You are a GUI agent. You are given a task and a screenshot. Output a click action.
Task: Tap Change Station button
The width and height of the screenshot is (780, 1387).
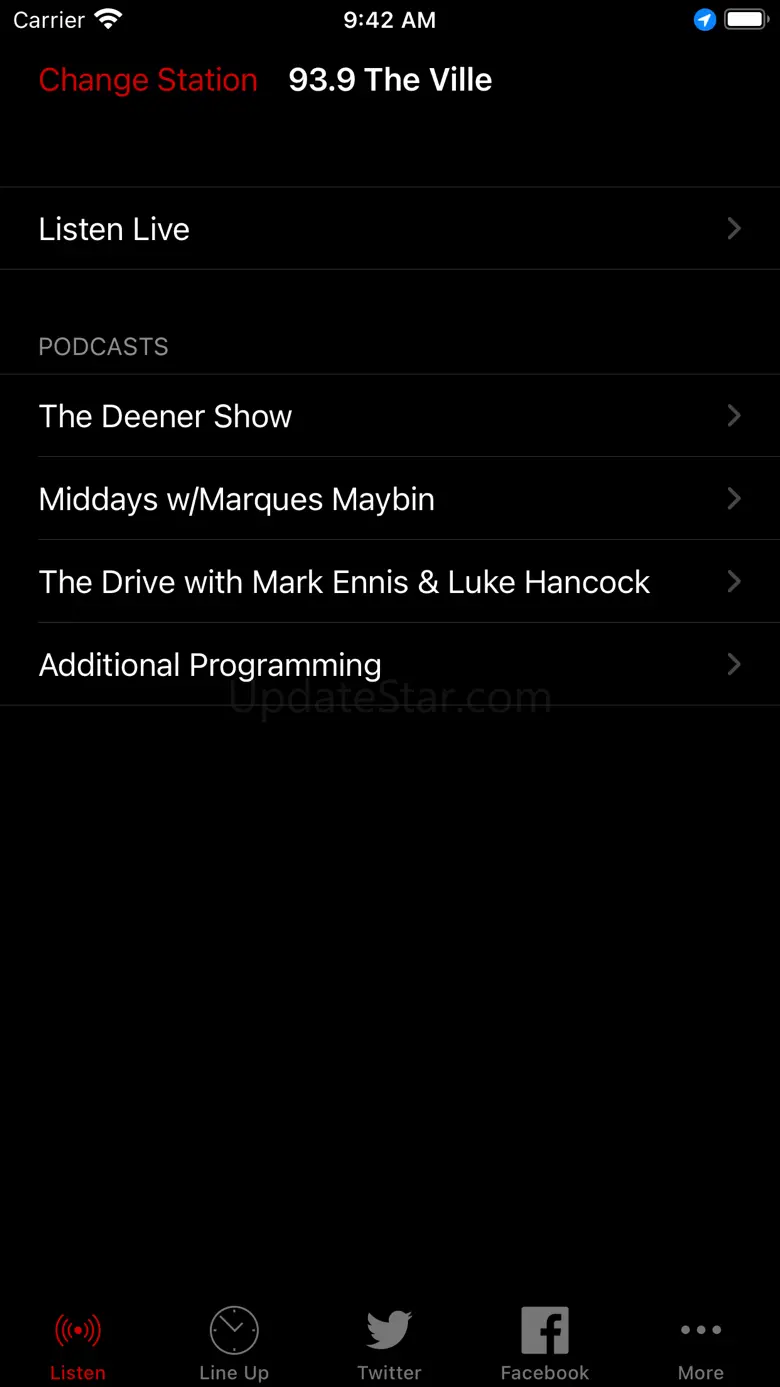tap(148, 80)
